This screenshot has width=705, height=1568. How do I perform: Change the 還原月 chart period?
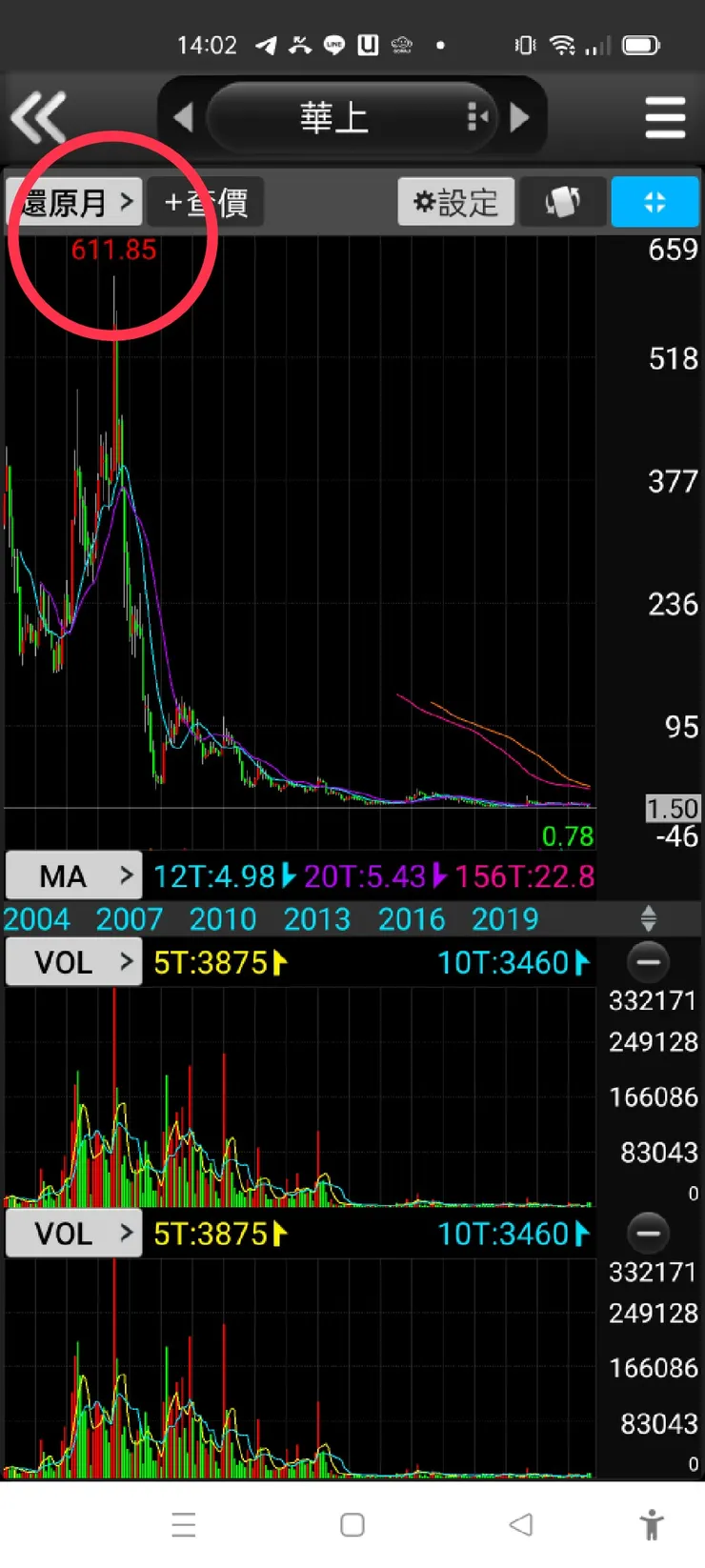[74, 202]
